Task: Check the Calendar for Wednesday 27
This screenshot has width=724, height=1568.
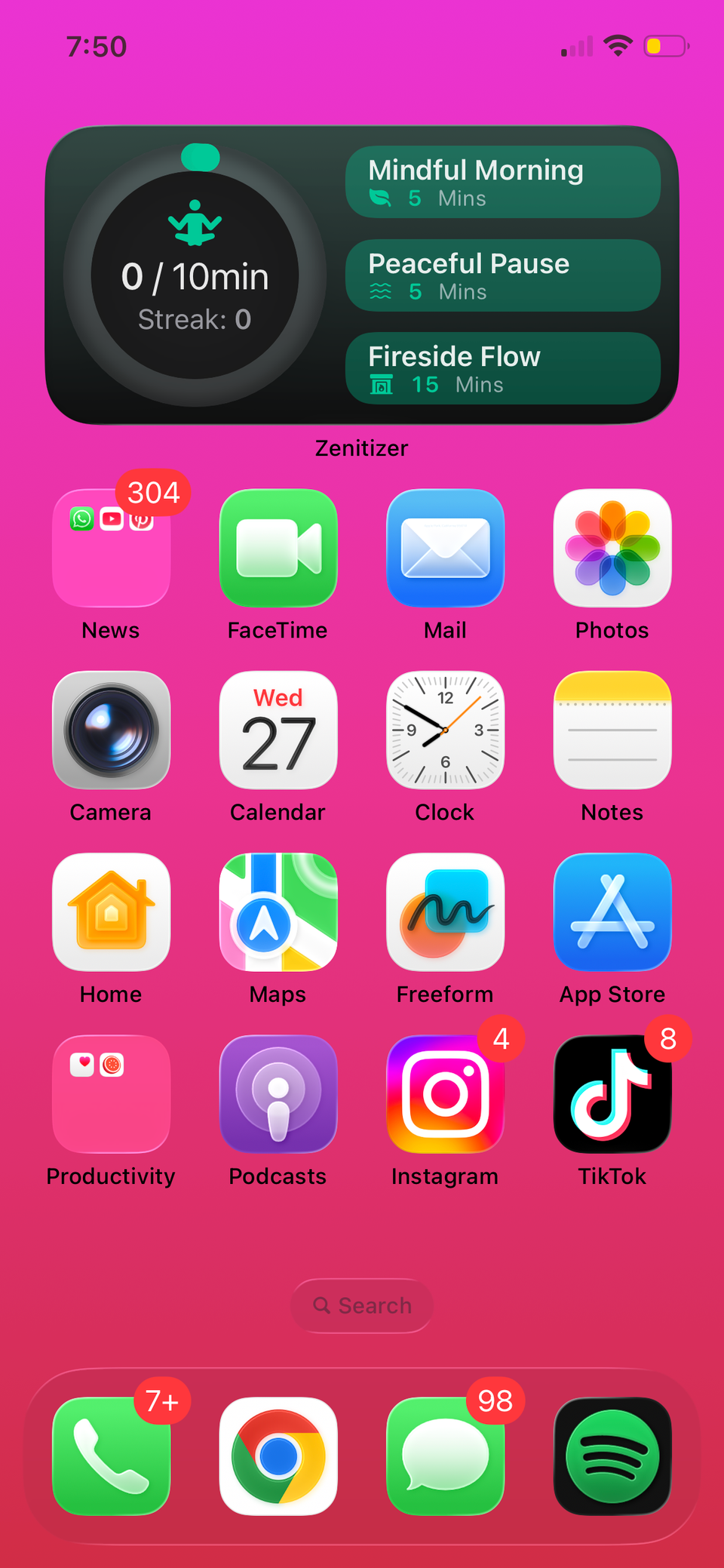Action: click(x=278, y=730)
